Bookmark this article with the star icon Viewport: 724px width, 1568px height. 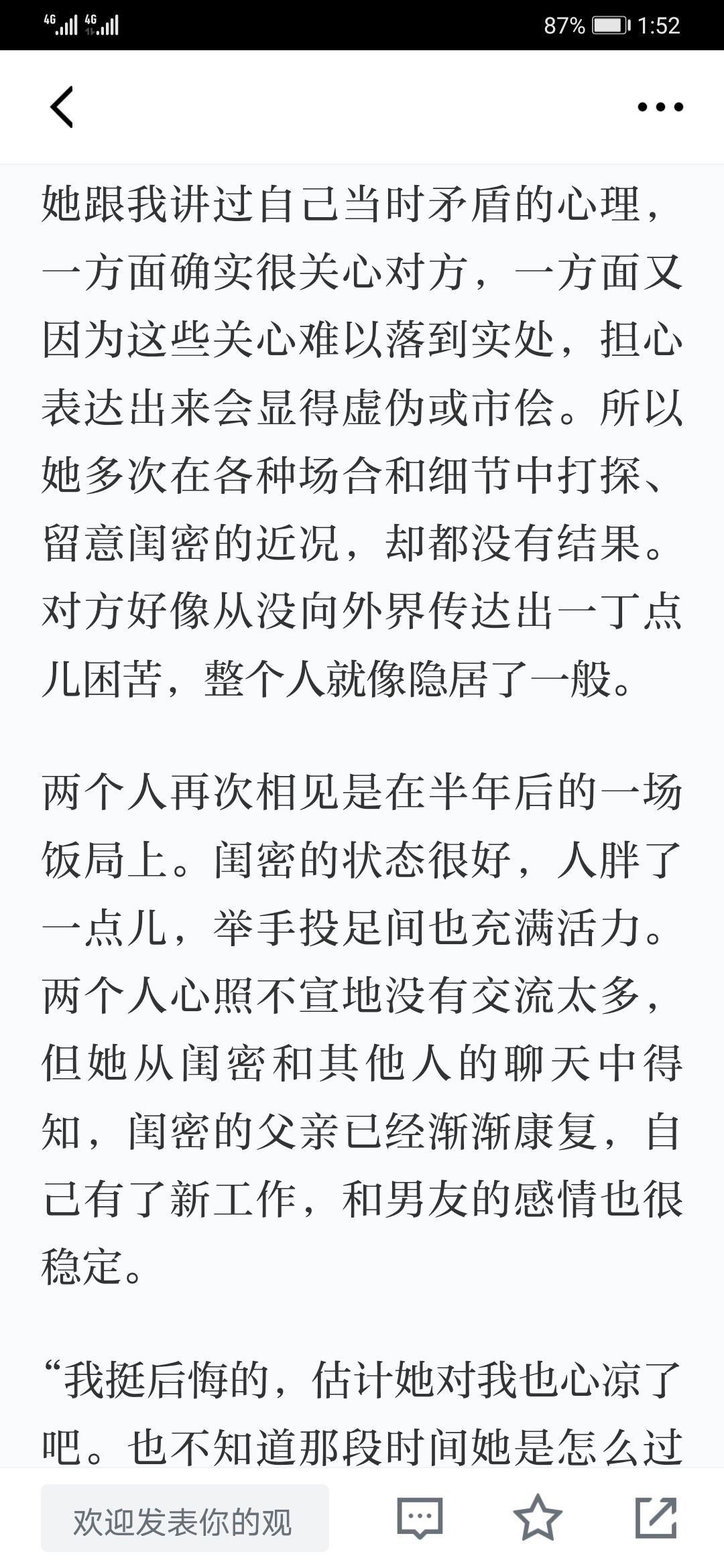click(538, 1518)
